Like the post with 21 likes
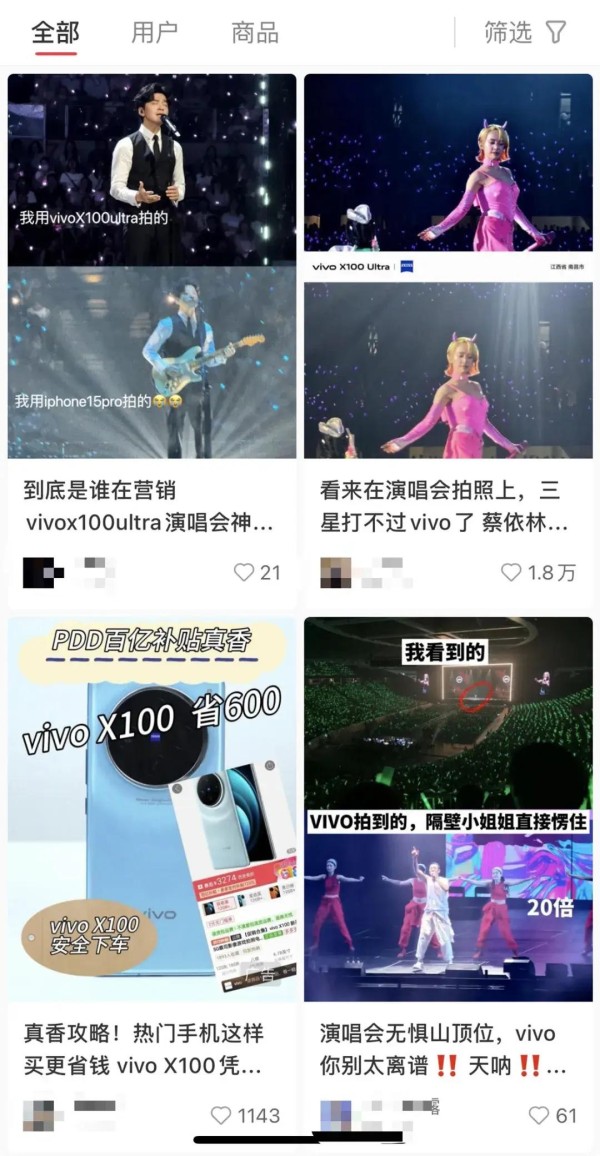The height and width of the screenshot is (1156, 600). tap(244, 572)
